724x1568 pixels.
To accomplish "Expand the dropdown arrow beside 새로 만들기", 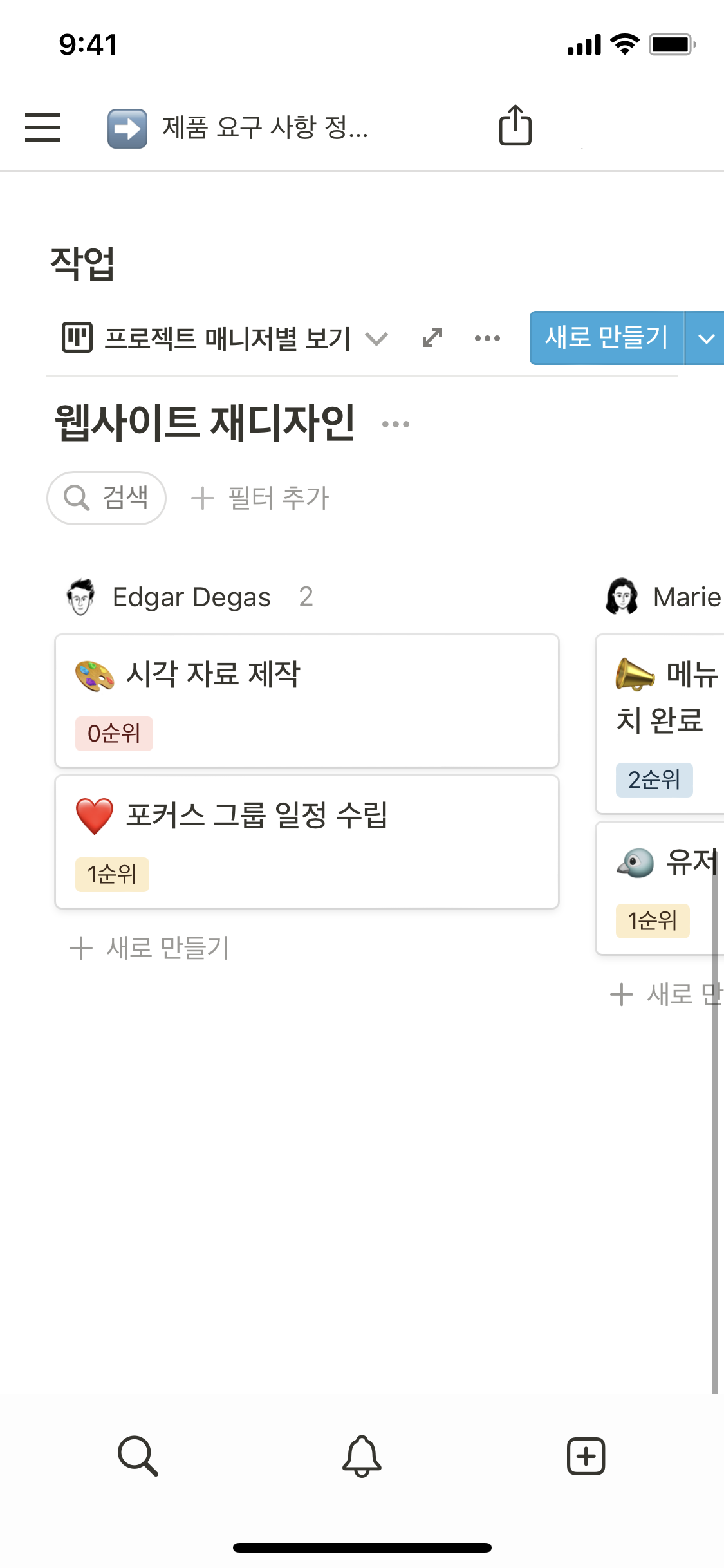I will [706, 339].
